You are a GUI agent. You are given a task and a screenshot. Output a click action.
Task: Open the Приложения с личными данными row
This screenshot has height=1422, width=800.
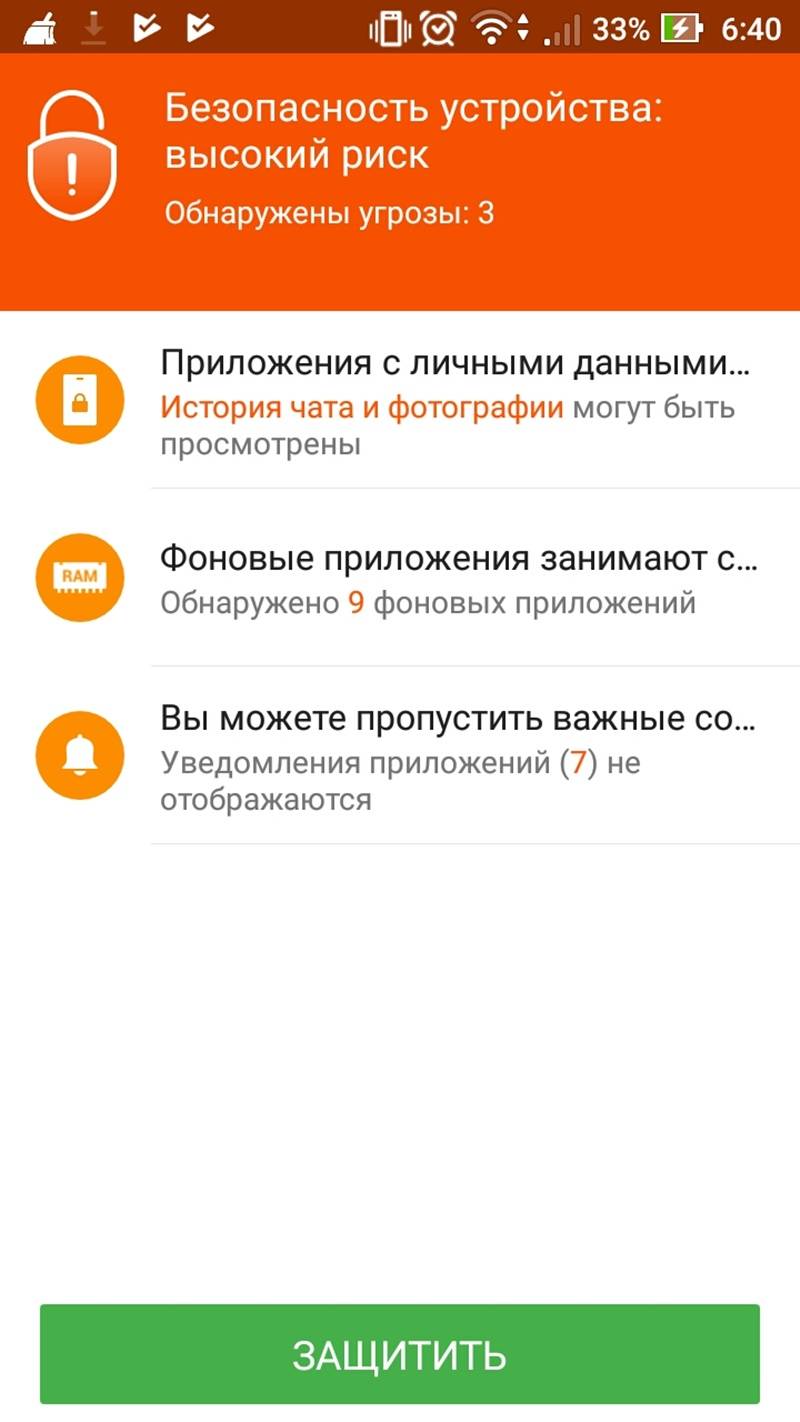coord(400,400)
